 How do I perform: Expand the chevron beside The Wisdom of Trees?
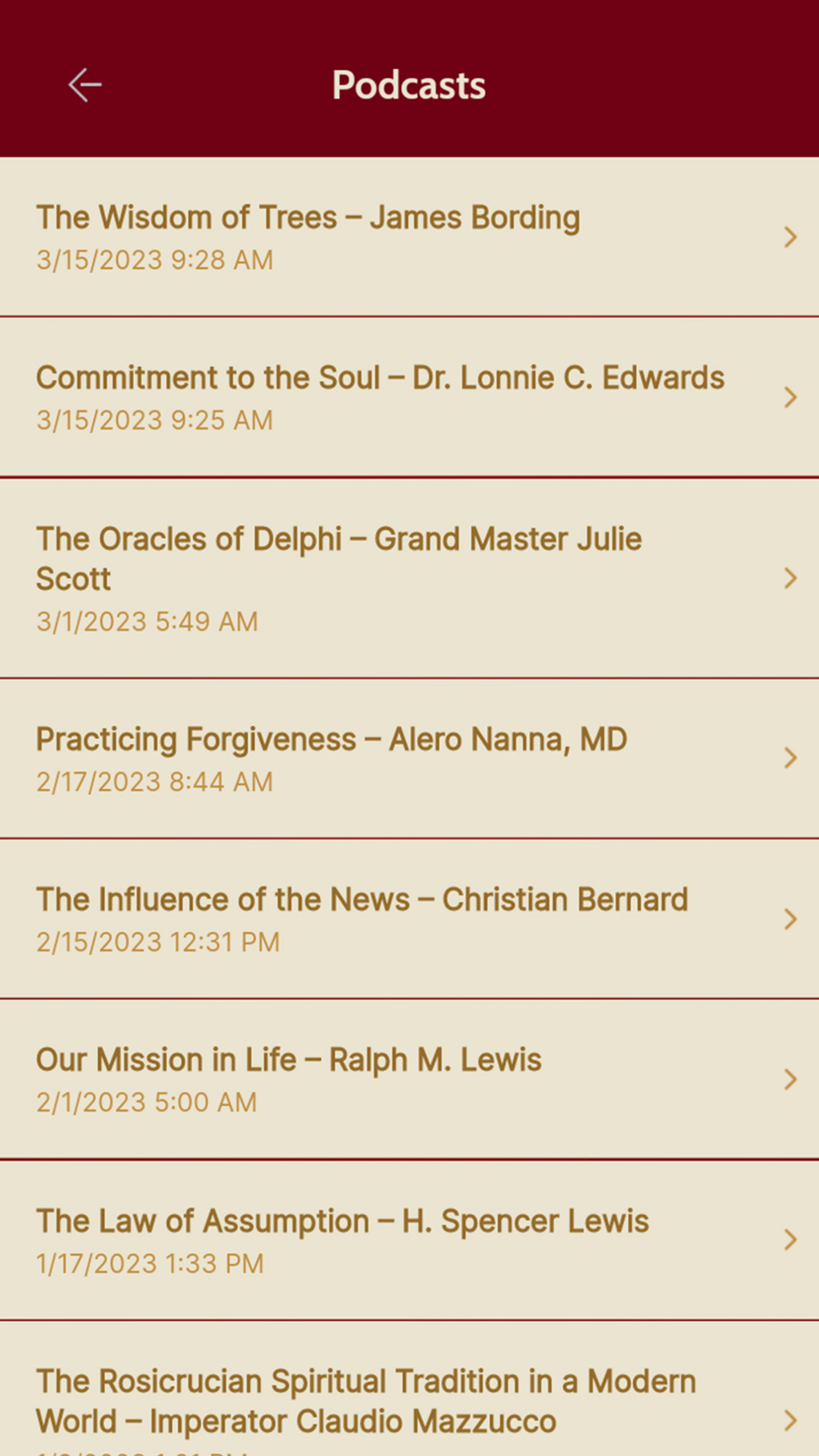coord(790,237)
